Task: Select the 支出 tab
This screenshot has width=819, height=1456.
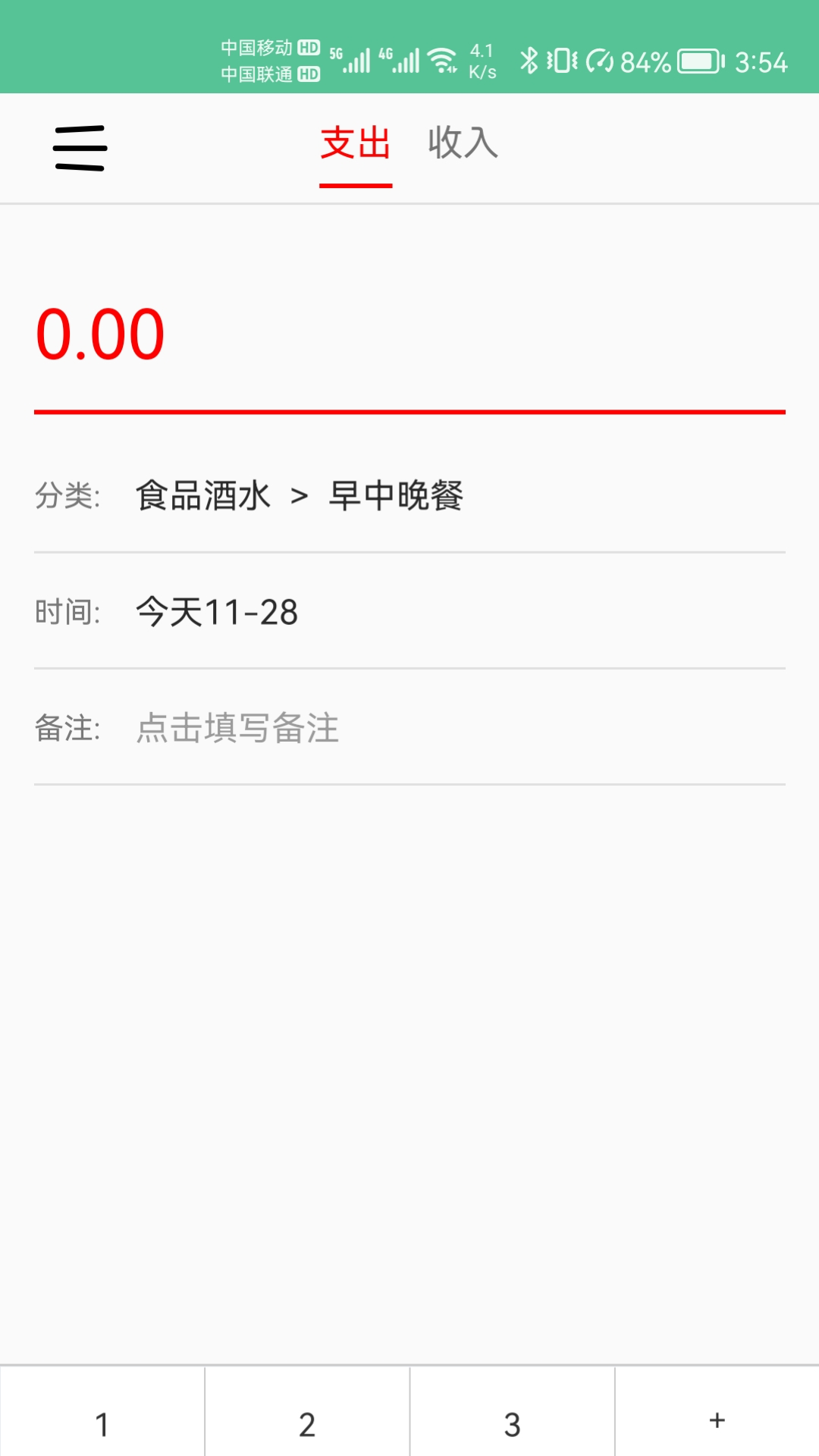Action: pyautogui.click(x=356, y=143)
